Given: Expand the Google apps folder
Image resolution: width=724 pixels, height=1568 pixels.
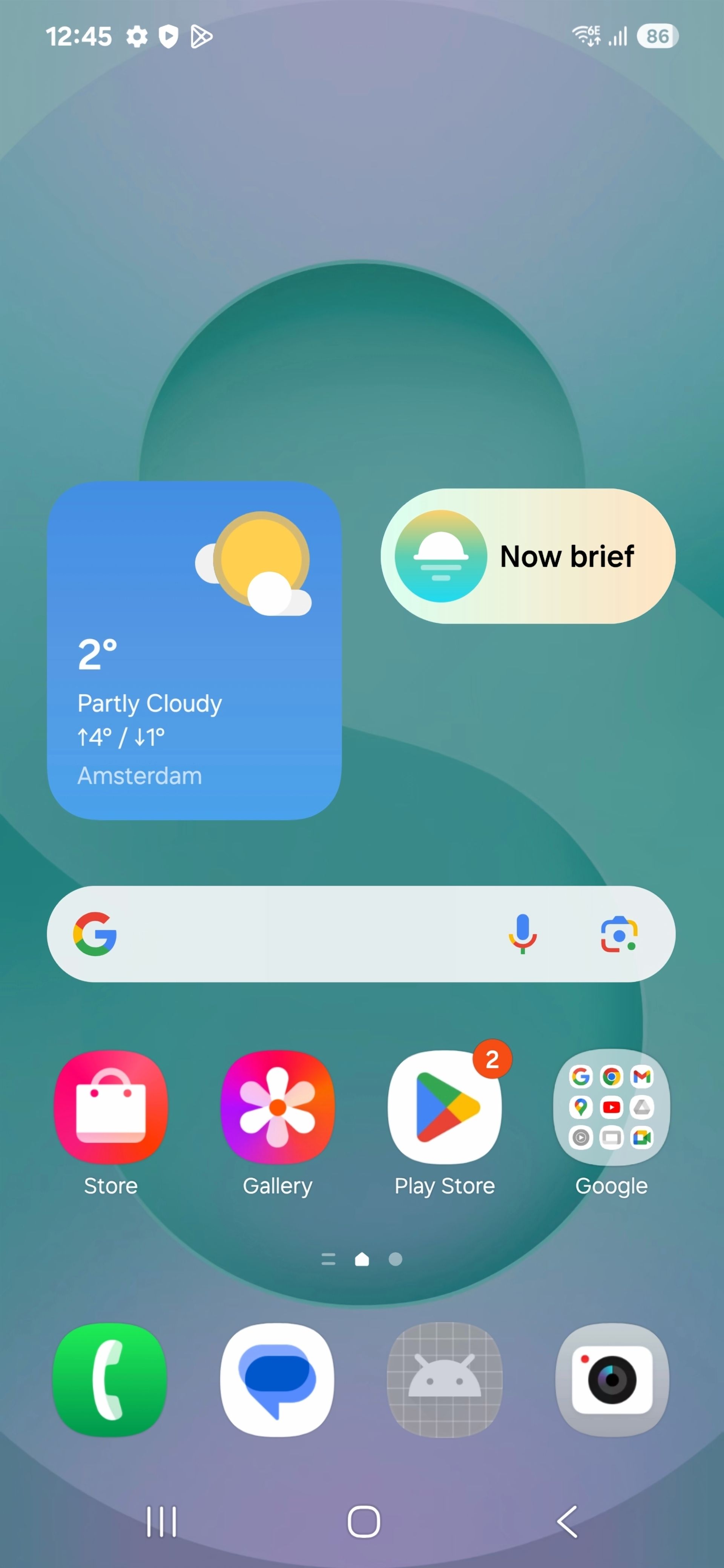Looking at the screenshot, I should click(611, 1107).
